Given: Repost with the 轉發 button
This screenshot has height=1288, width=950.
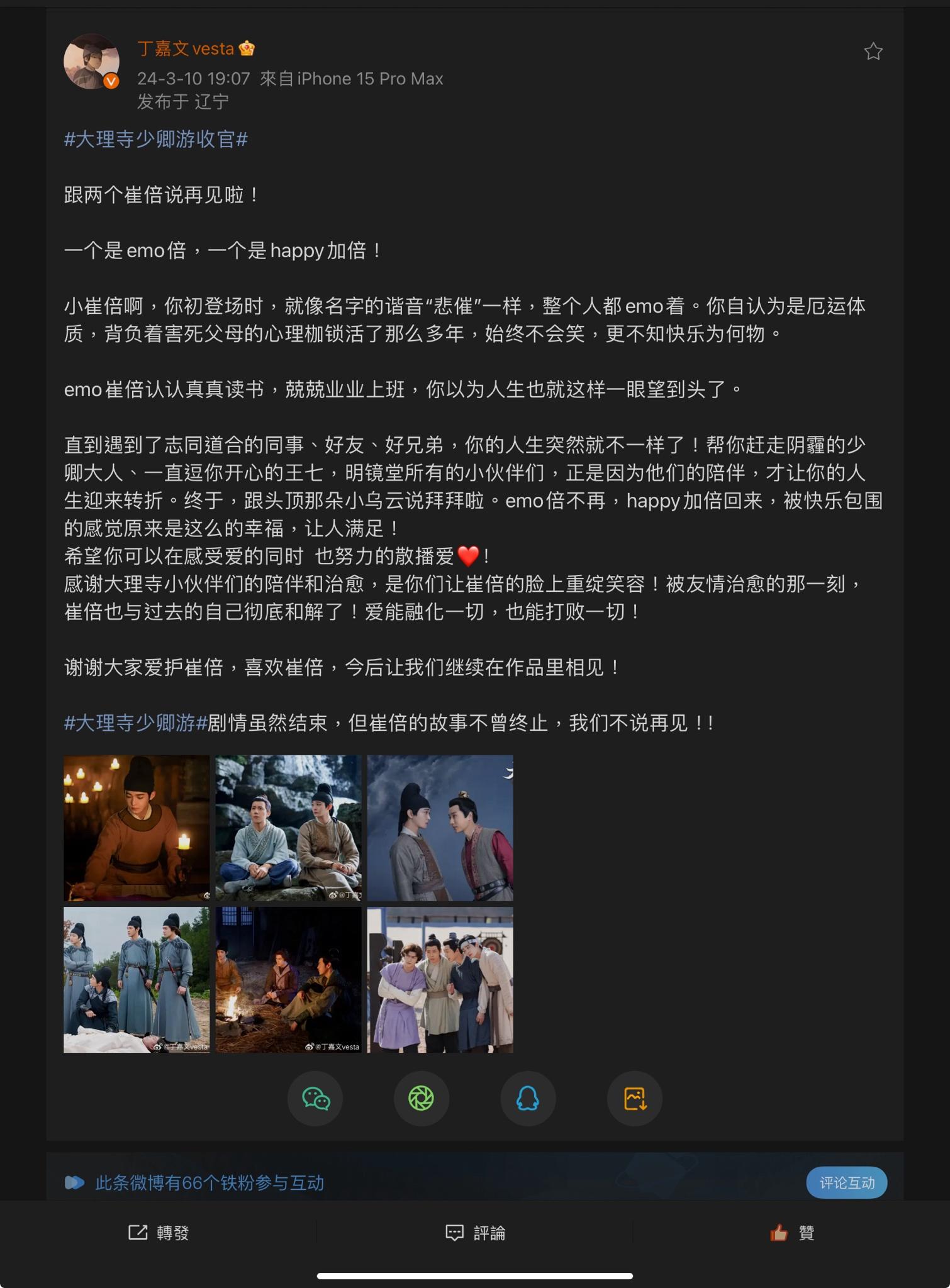Looking at the screenshot, I should 159,1233.
